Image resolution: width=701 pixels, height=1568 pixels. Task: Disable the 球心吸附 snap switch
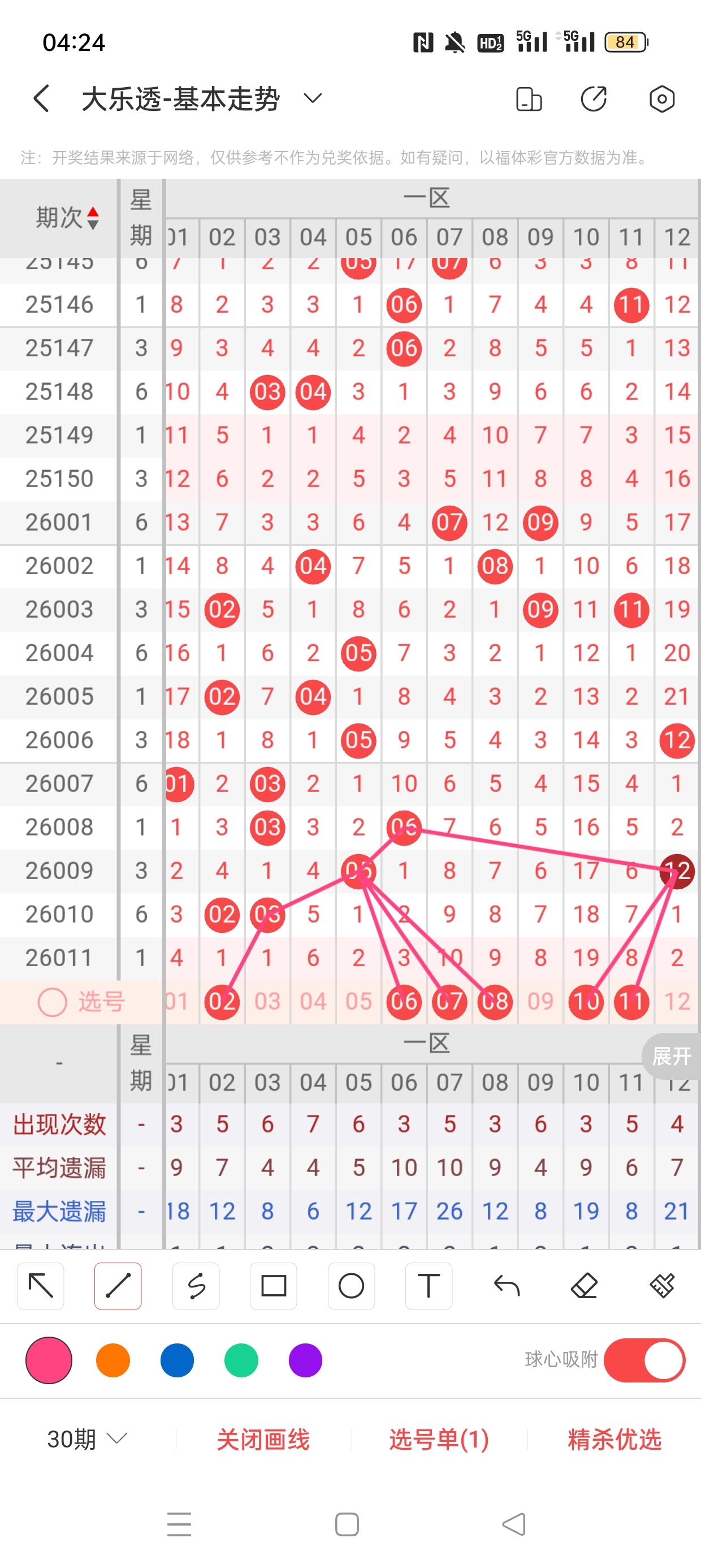coord(644,1360)
